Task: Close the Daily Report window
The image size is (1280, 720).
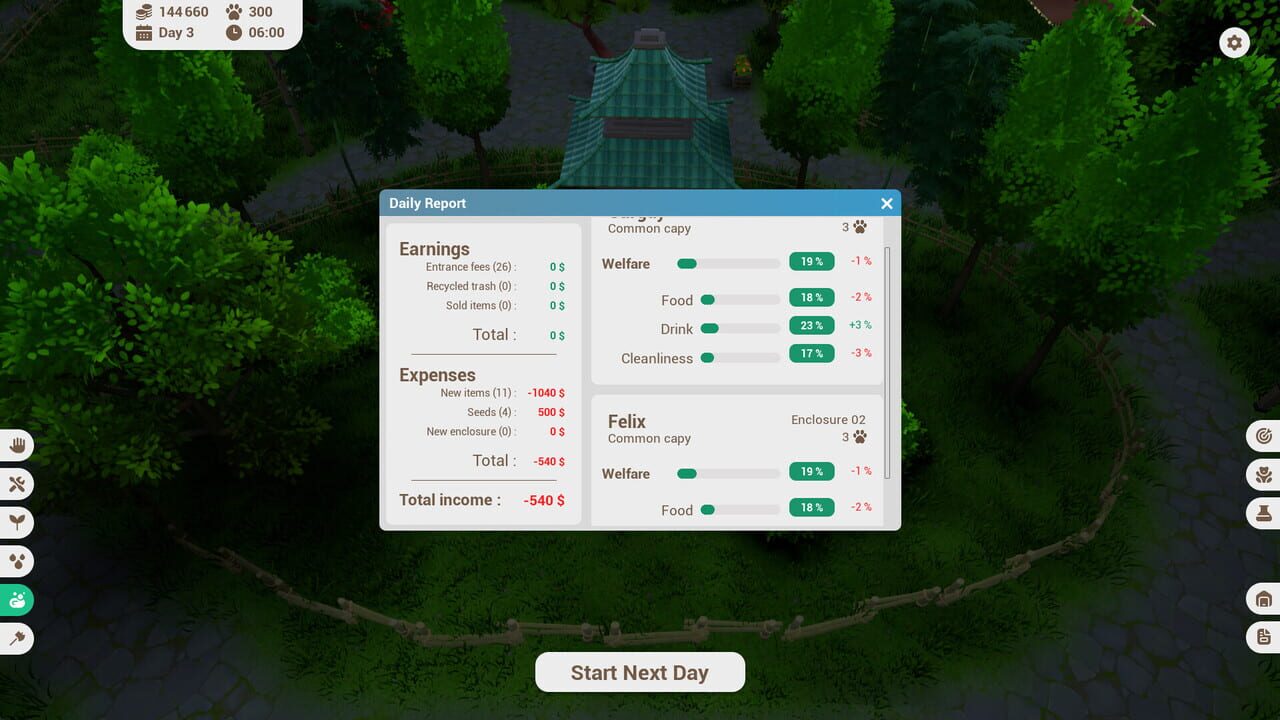Action: click(886, 203)
